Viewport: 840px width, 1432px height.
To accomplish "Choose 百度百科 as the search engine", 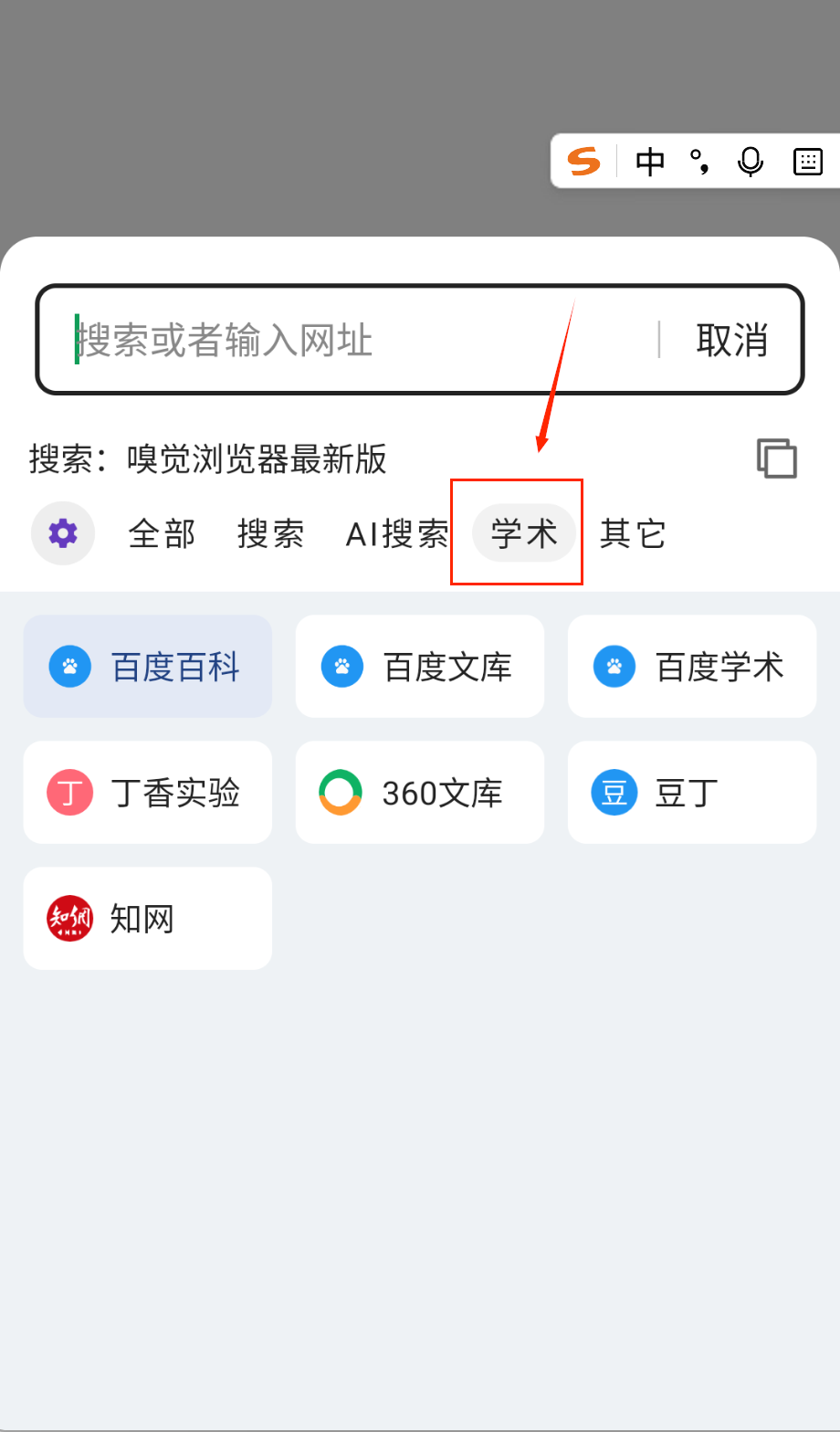I will [148, 667].
